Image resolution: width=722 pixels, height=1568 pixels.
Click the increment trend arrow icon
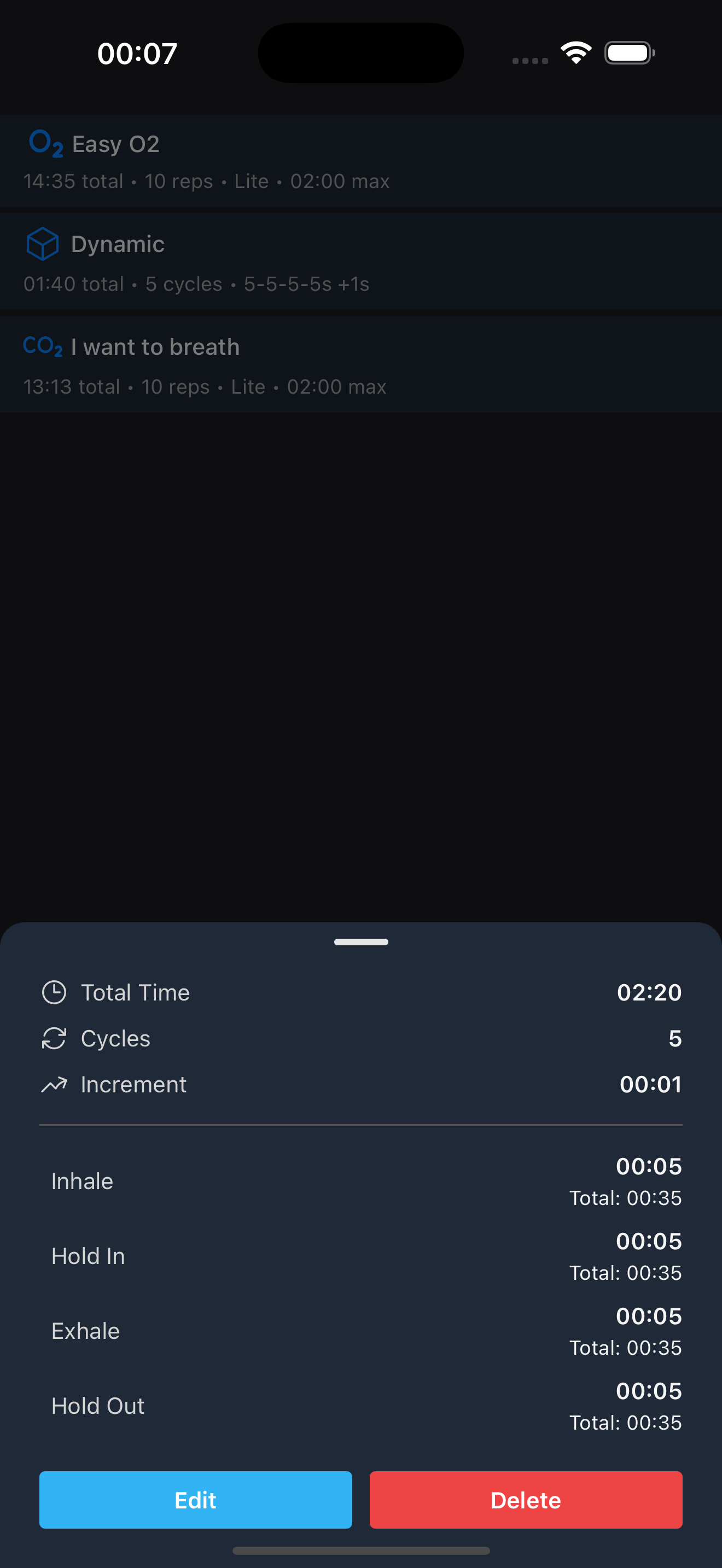coord(55,1084)
